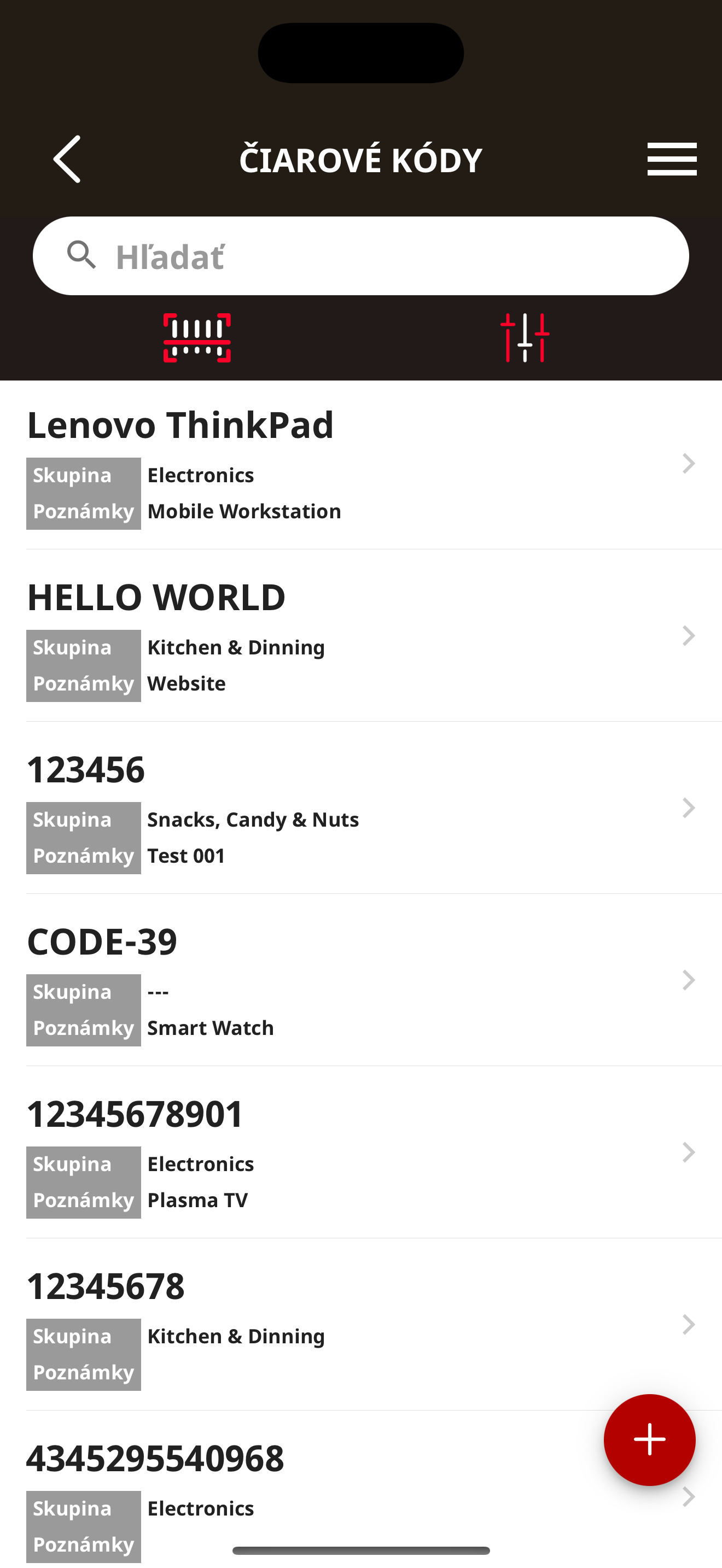Viewport: 722px width, 1568px height.
Task: Open the filter settings sliders
Action: click(525, 338)
